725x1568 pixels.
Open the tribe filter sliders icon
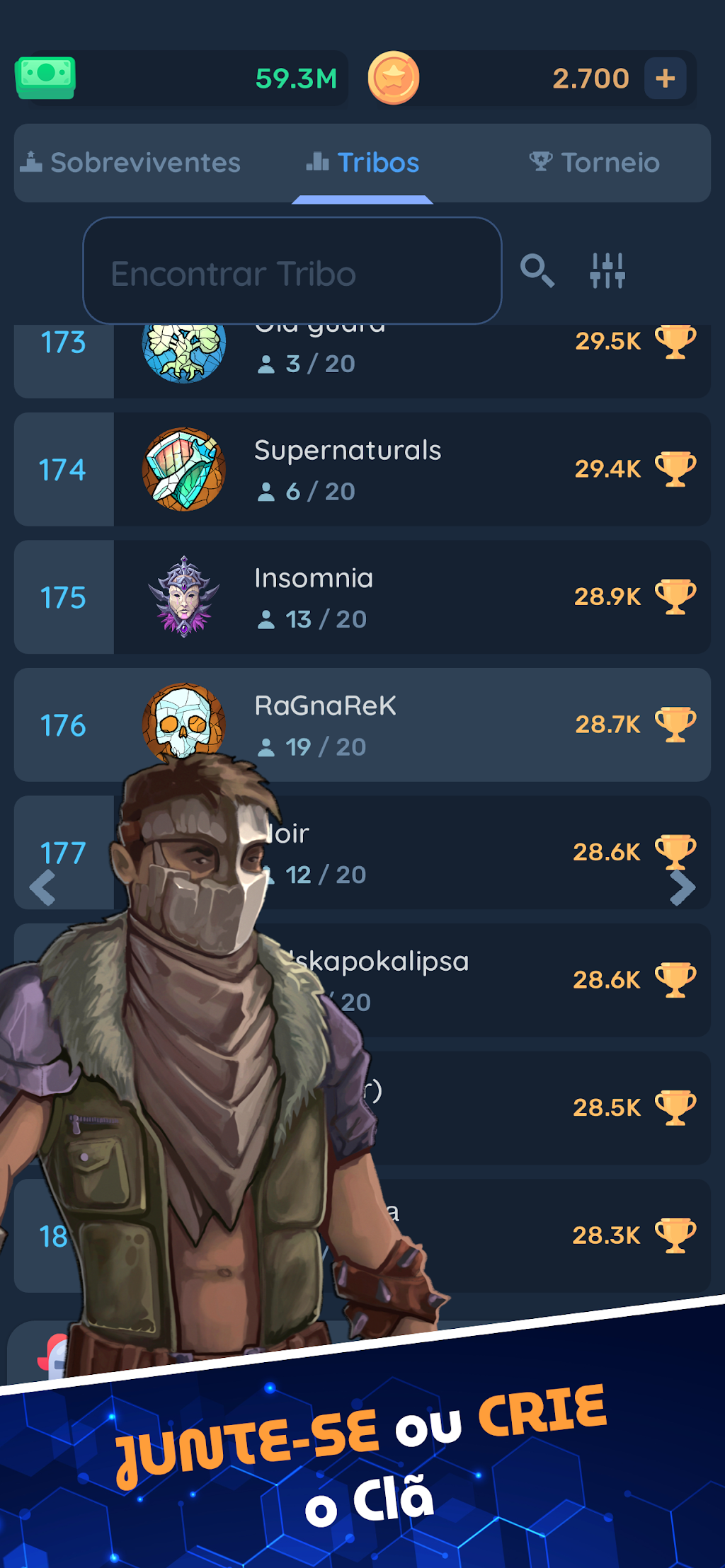click(607, 271)
